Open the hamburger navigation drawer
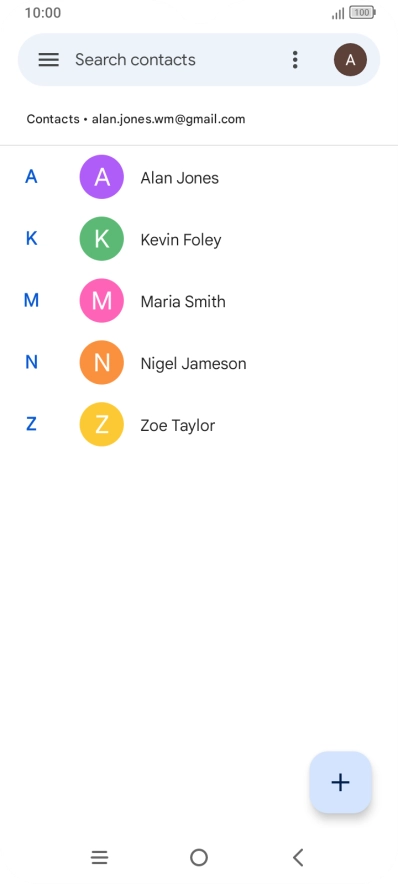Image resolution: width=398 pixels, height=884 pixels. pos(48,60)
